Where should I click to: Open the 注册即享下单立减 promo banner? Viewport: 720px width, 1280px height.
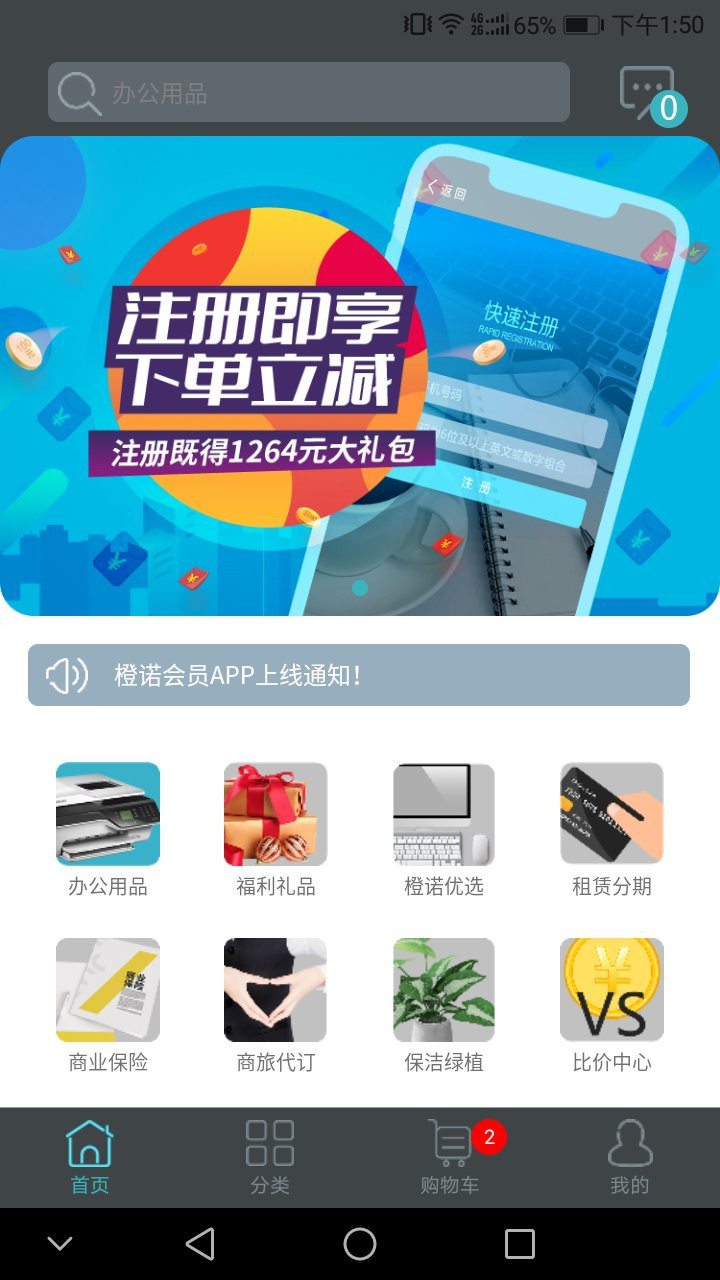[360, 375]
